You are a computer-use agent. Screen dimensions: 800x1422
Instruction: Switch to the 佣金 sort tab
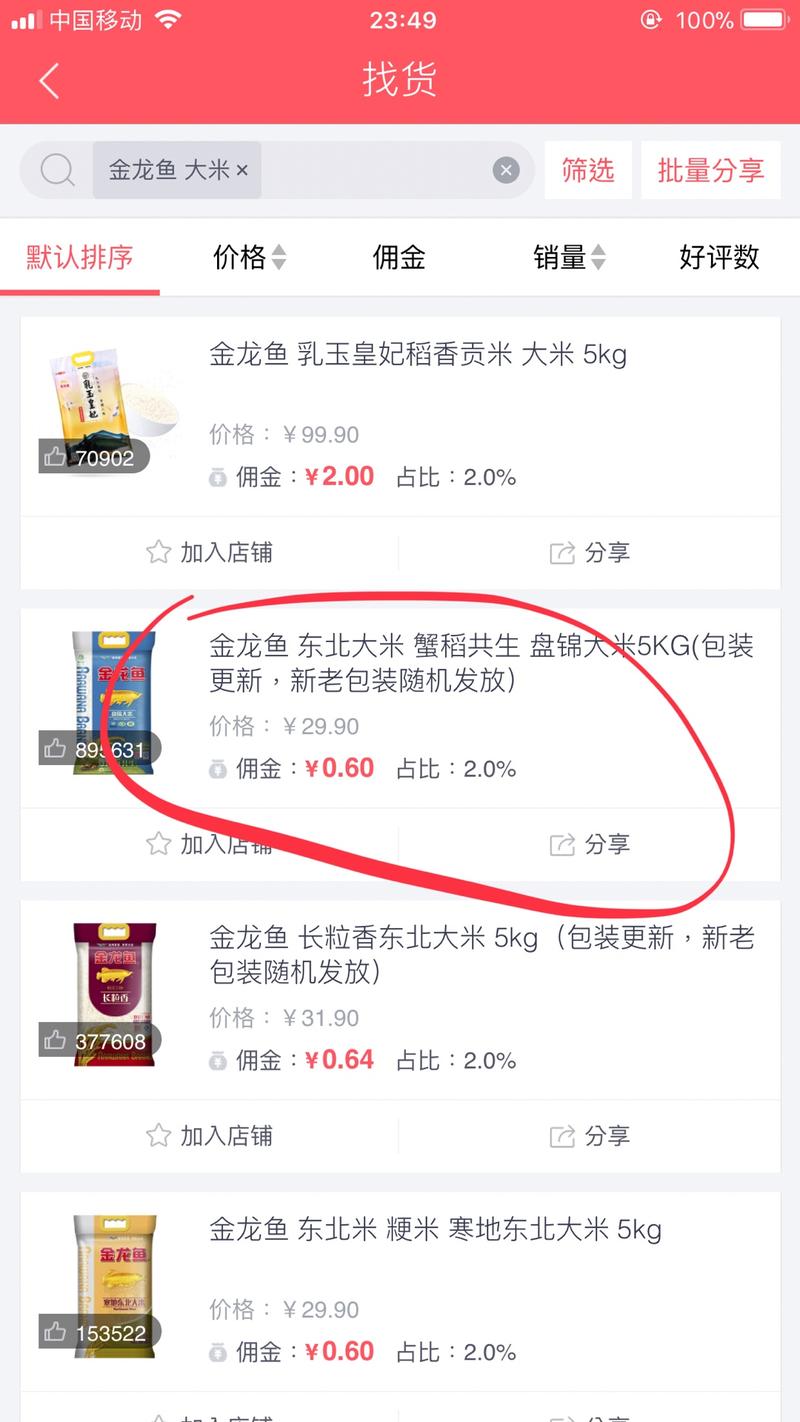click(x=397, y=257)
